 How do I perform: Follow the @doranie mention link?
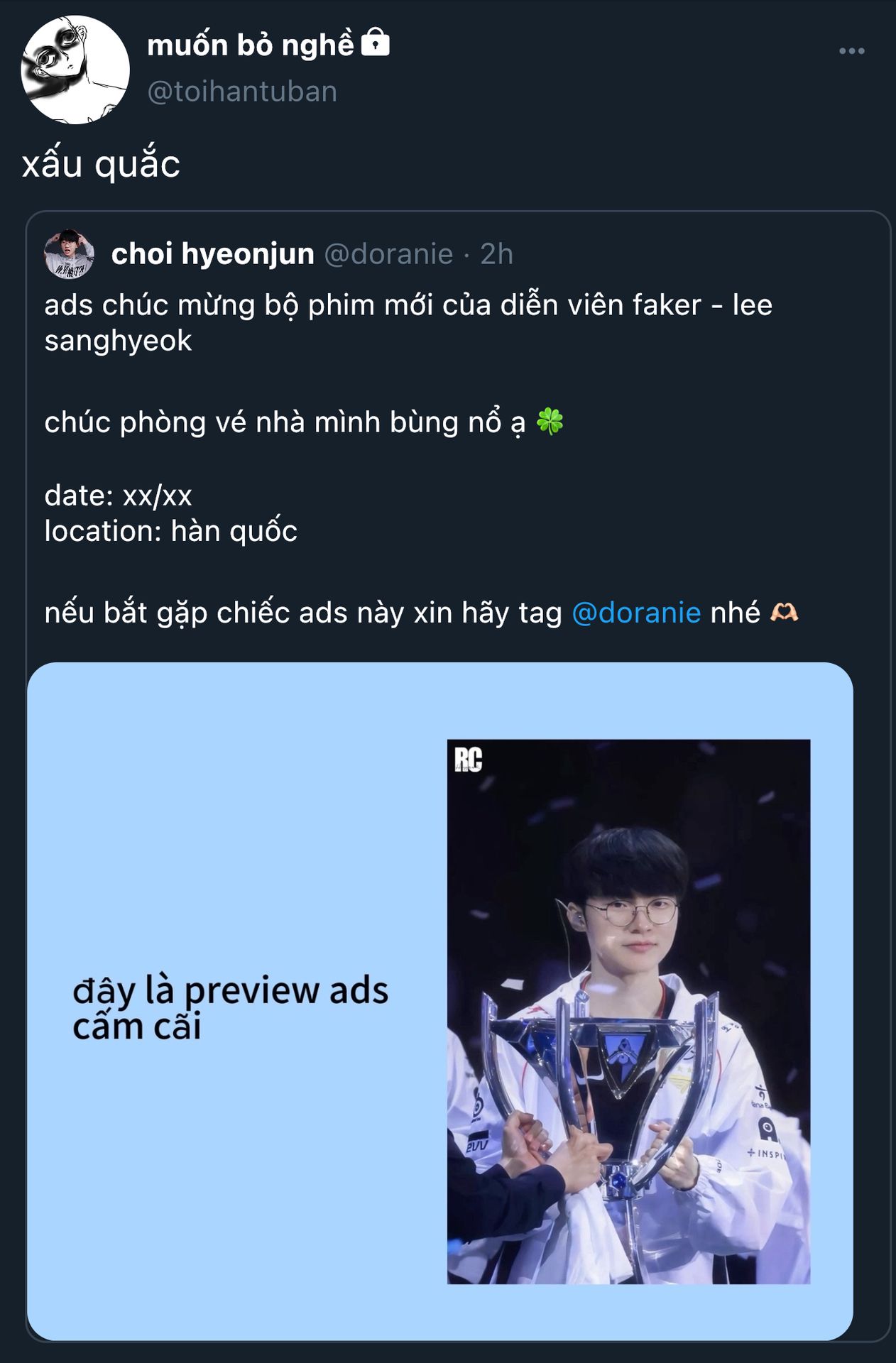(x=636, y=613)
